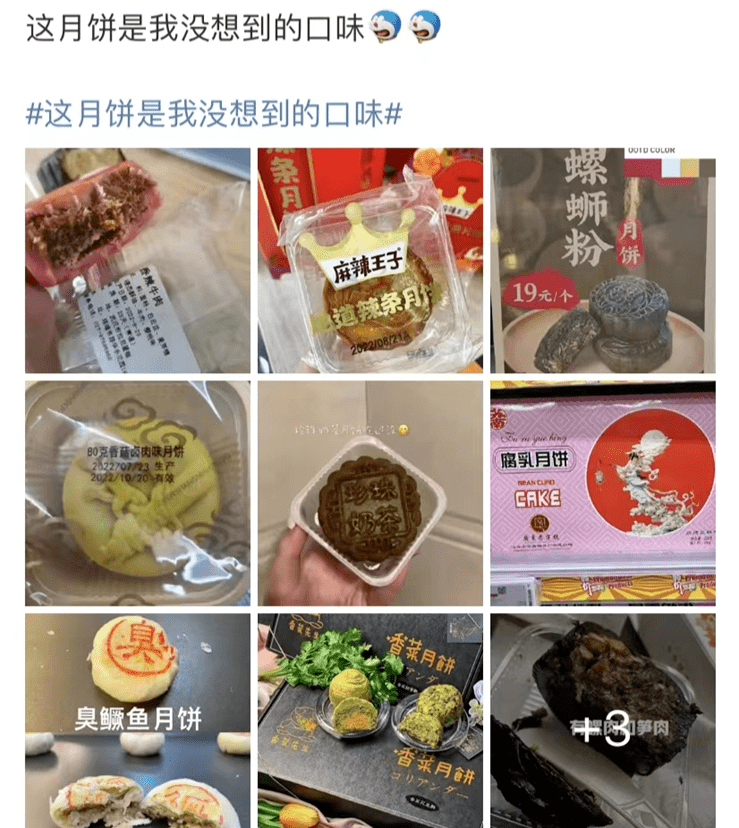Open the 臭鳜鱼月饼 photo

138,720
